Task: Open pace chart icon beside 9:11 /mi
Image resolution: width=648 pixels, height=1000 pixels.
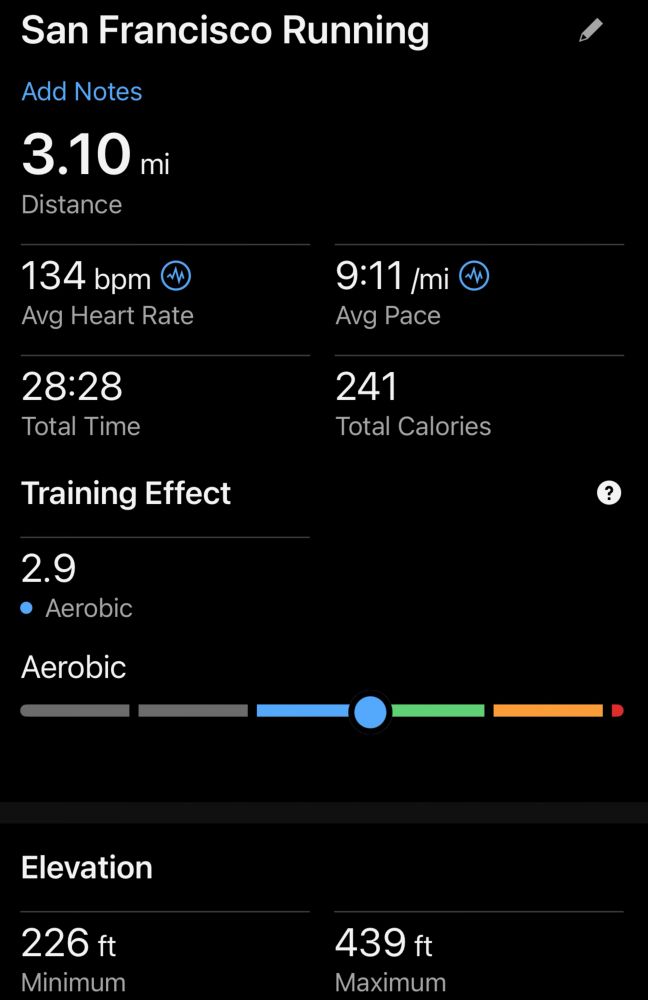Action: coord(475,276)
